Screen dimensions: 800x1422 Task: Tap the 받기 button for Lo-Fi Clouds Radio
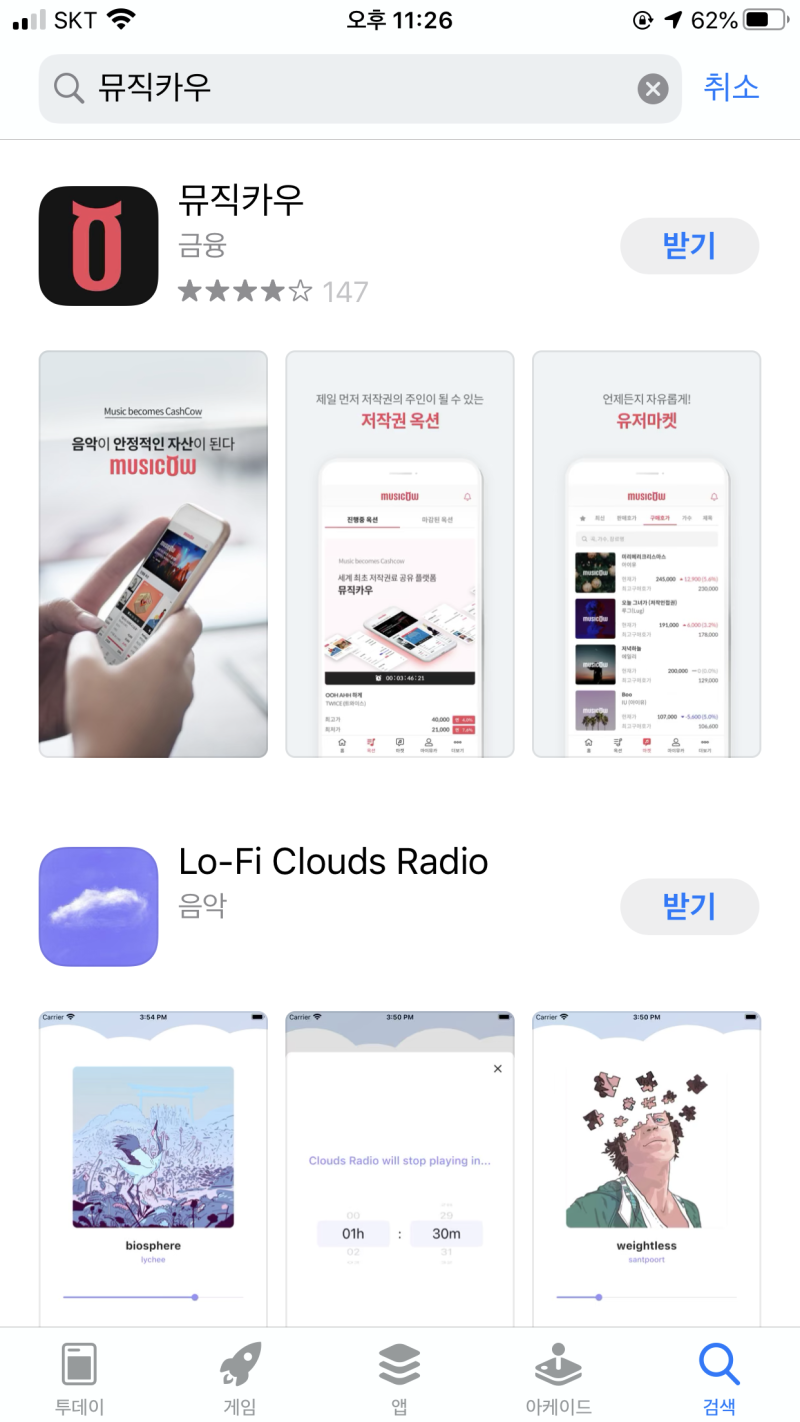tap(689, 906)
